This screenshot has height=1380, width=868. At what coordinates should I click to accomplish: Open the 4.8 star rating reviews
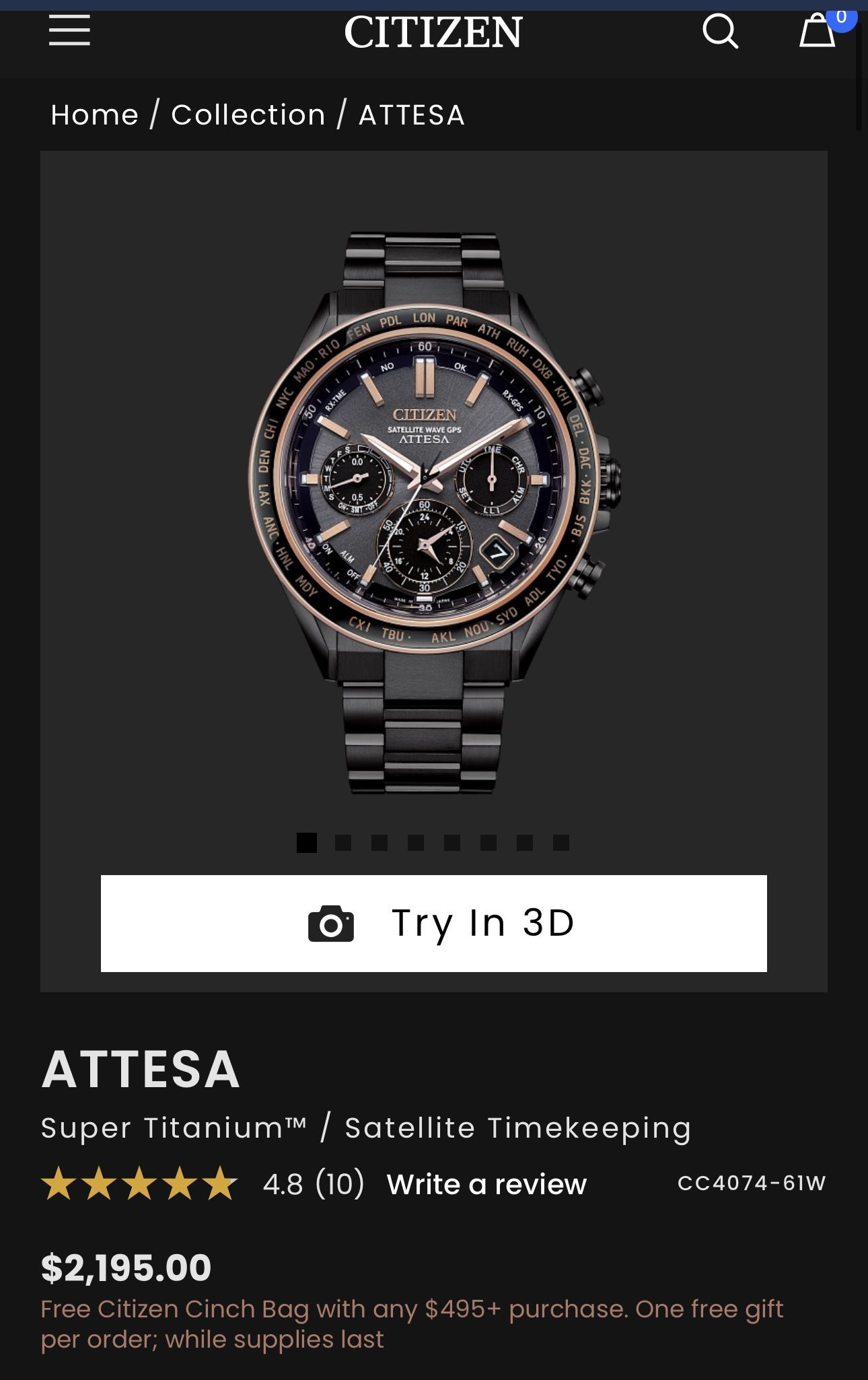click(x=202, y=1184)
